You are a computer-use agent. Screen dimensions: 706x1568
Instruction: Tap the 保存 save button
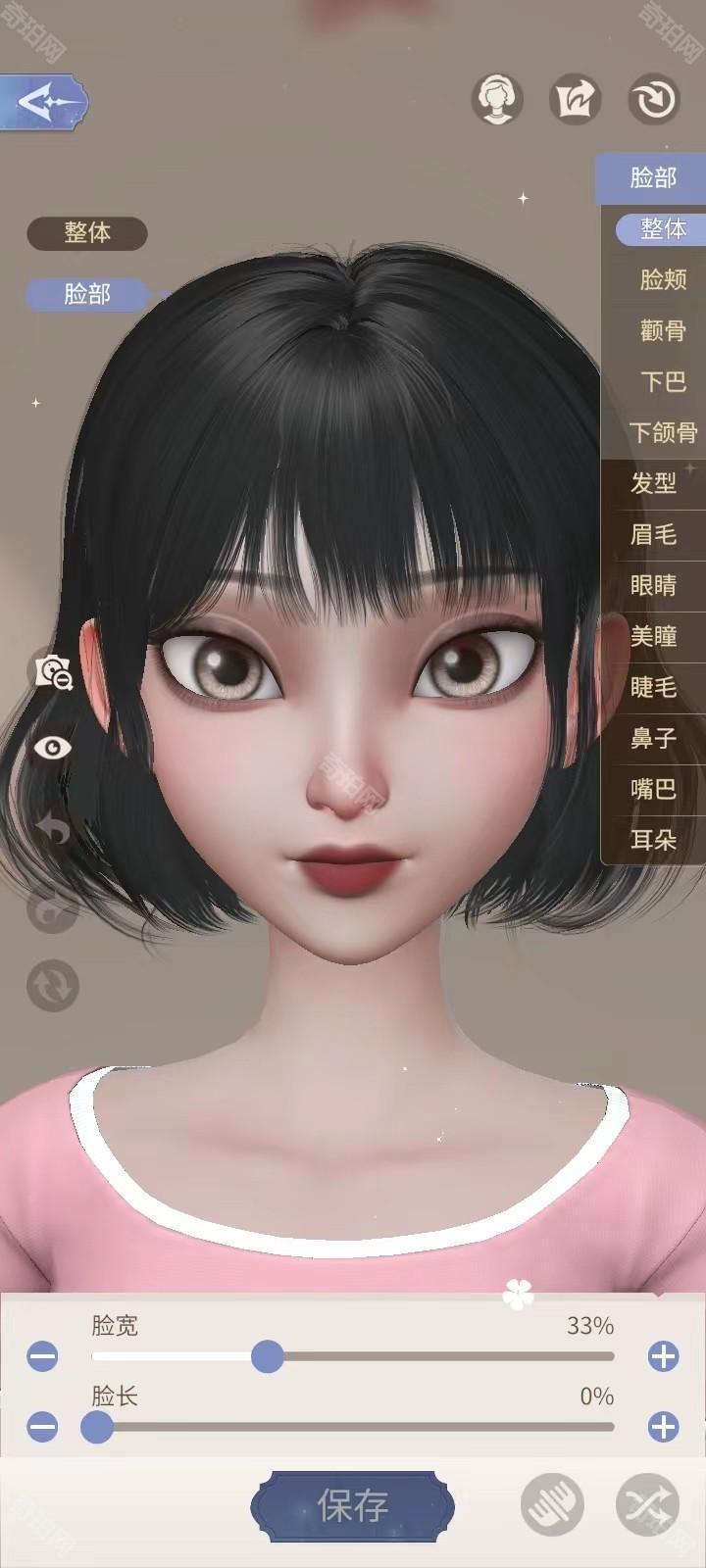pos(352,1506)
